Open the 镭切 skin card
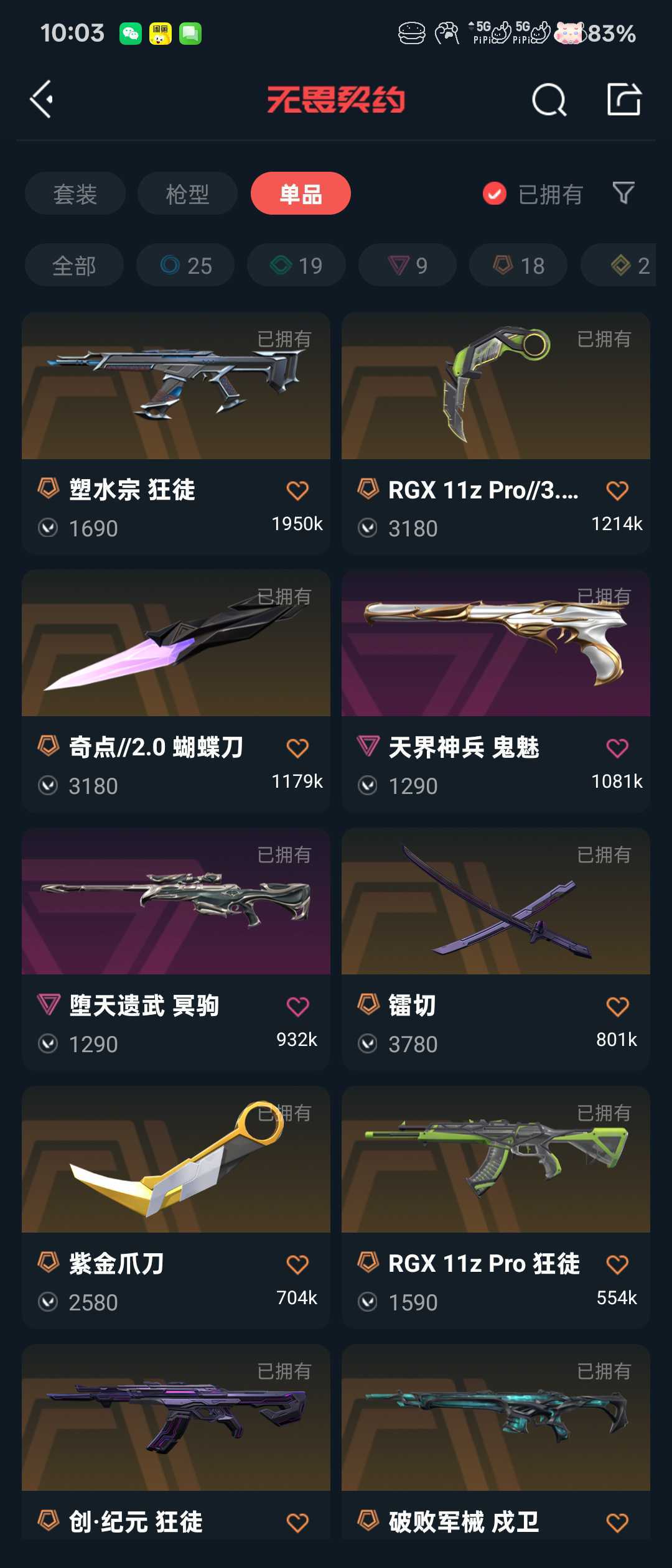The width and height of the screenshot is (672, 1568). coord(496,902)
